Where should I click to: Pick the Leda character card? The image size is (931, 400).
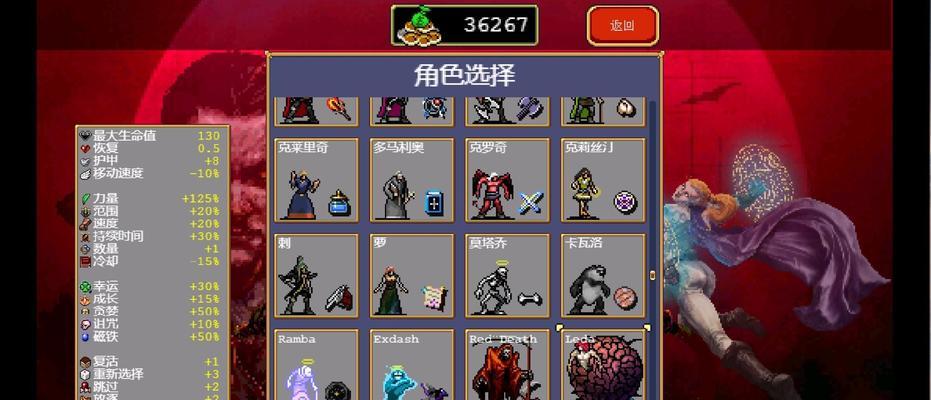point(604,366)
